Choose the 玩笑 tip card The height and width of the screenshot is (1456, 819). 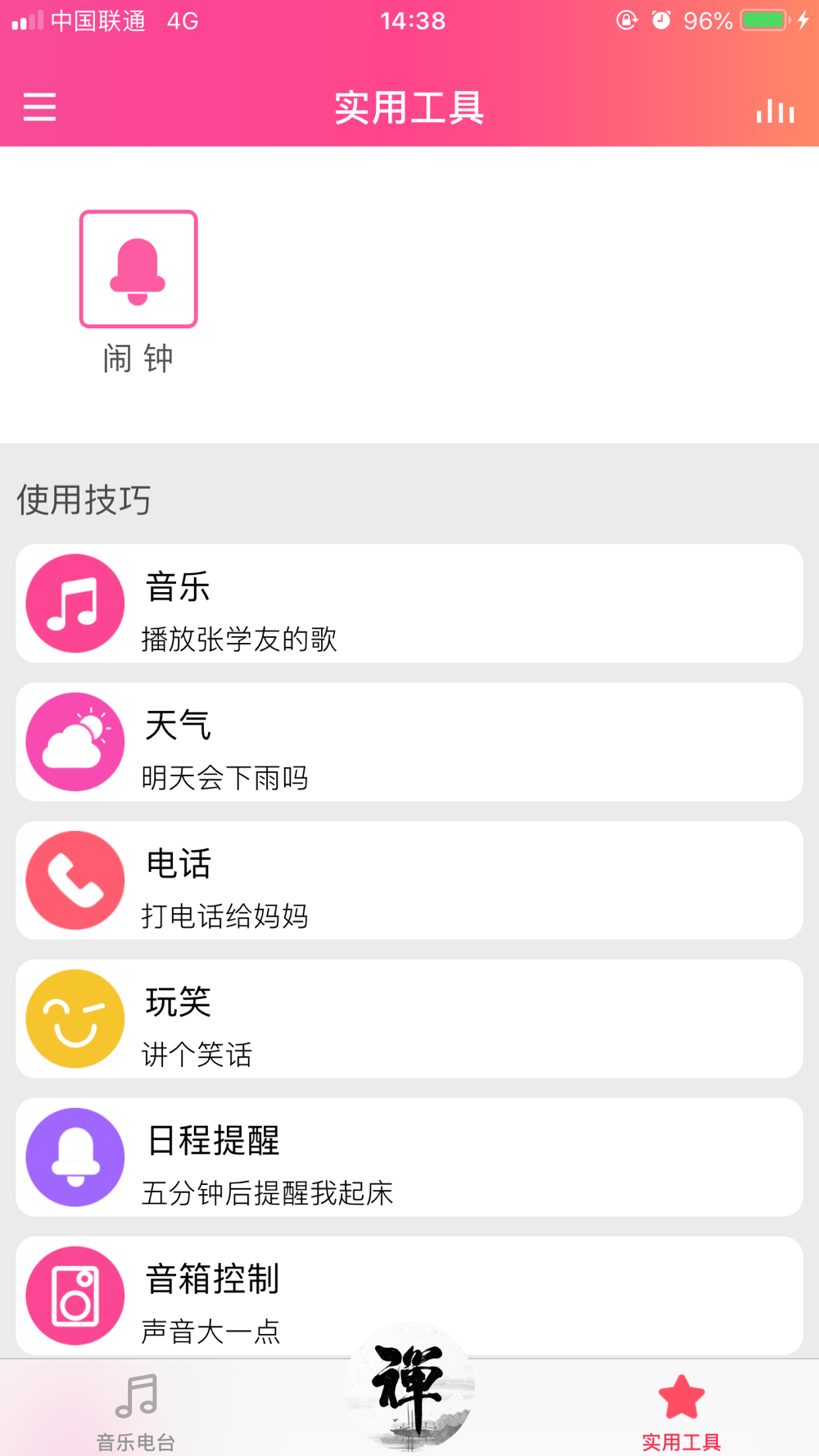409,1019
